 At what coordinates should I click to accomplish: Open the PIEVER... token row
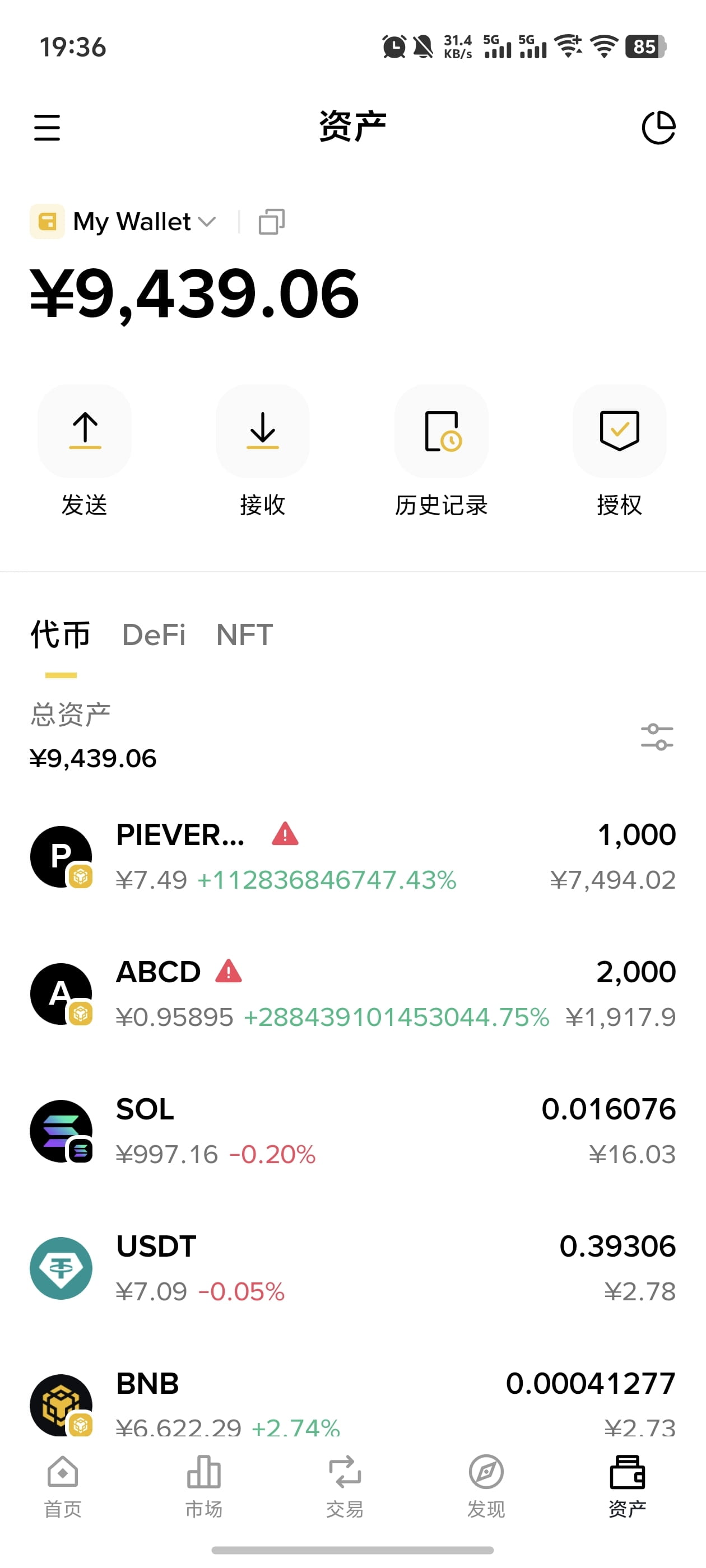click(352, 856)
